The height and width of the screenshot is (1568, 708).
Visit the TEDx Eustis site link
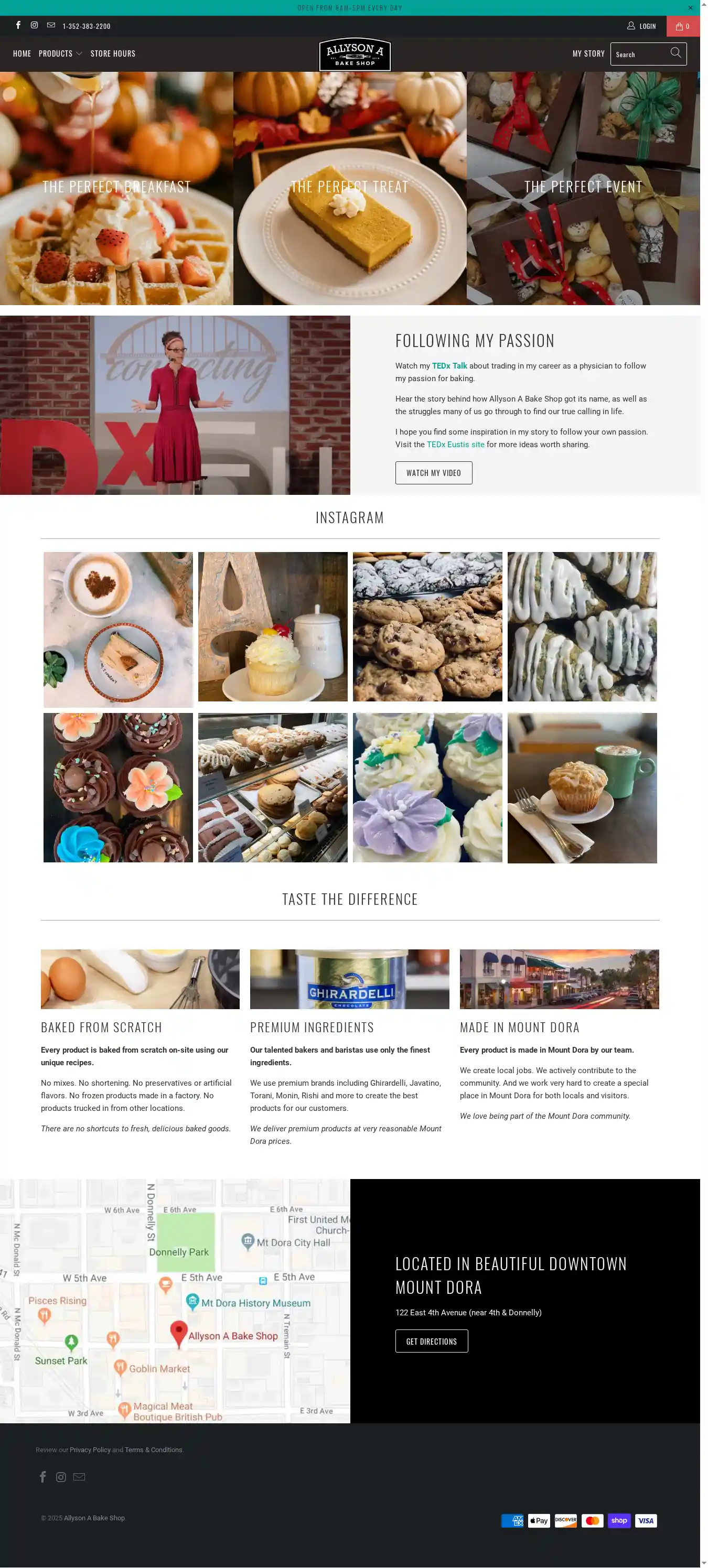tap(455, 445)
